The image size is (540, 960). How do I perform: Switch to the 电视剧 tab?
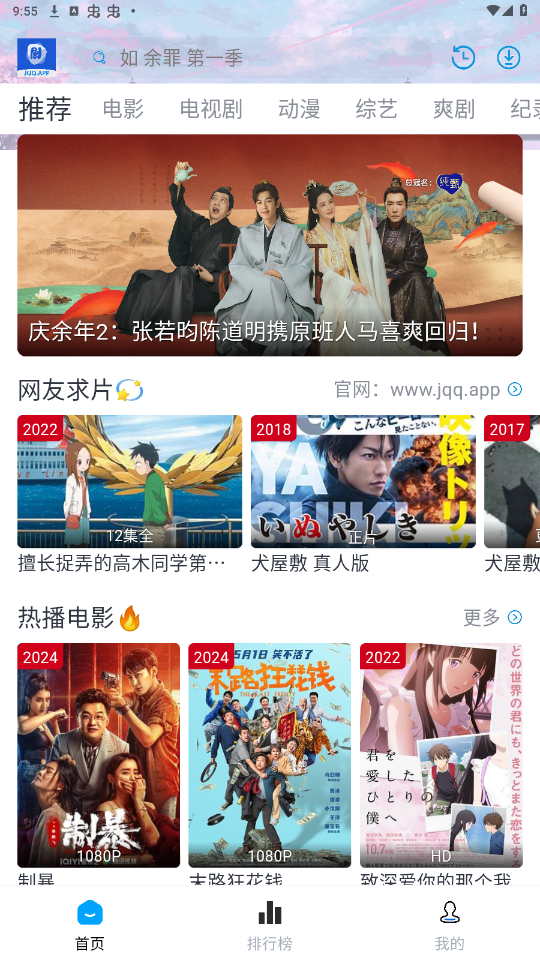pos(211,109)
